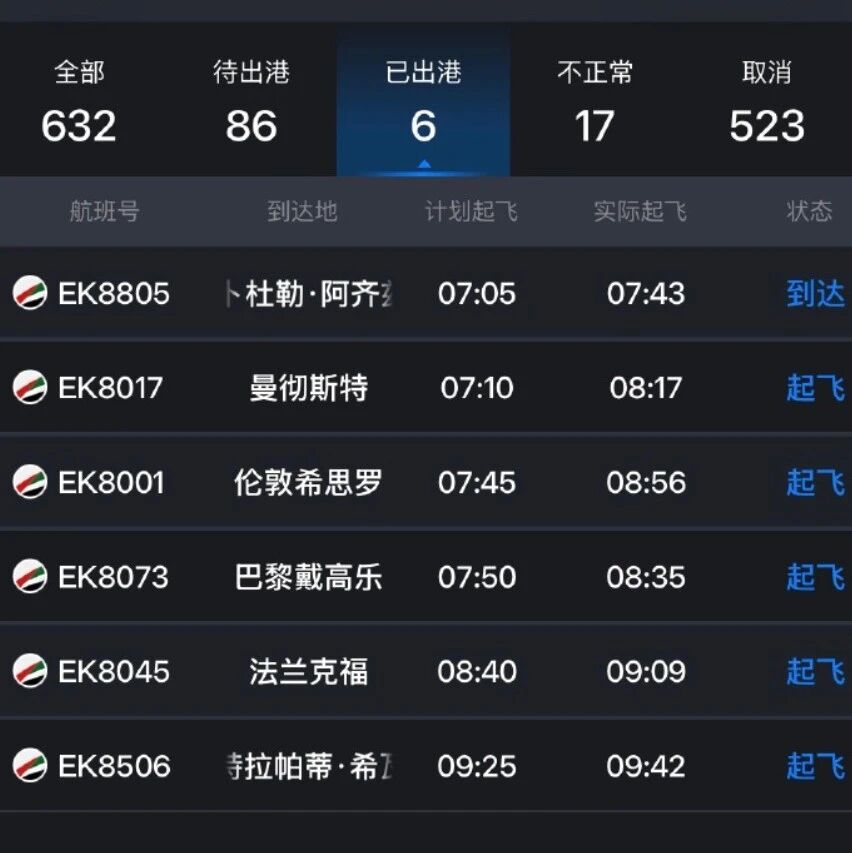Open the 不正常 flights tab
Viewport: 852px width, 853px height.
click(595, 103)
